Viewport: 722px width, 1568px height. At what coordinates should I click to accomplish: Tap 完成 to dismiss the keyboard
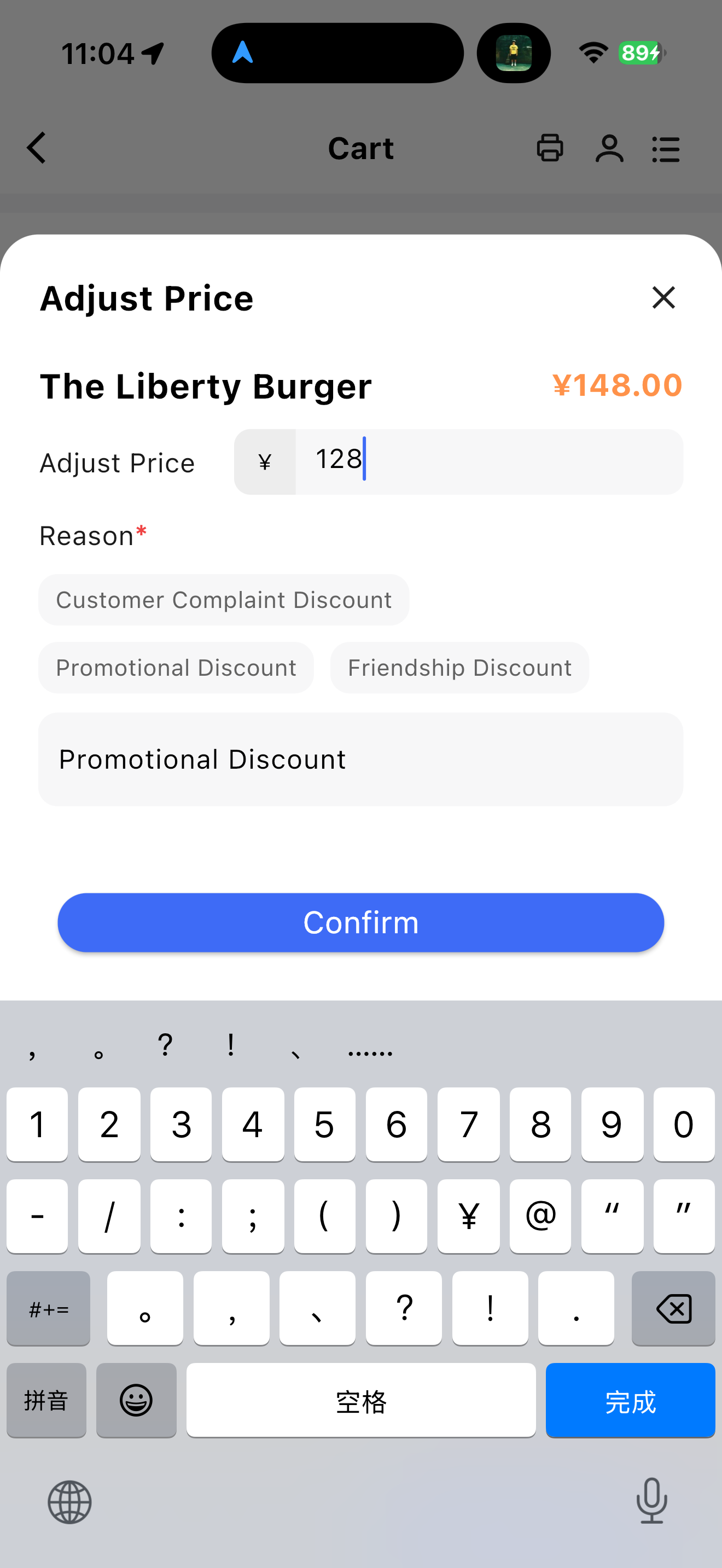(x=630, y=1400)
